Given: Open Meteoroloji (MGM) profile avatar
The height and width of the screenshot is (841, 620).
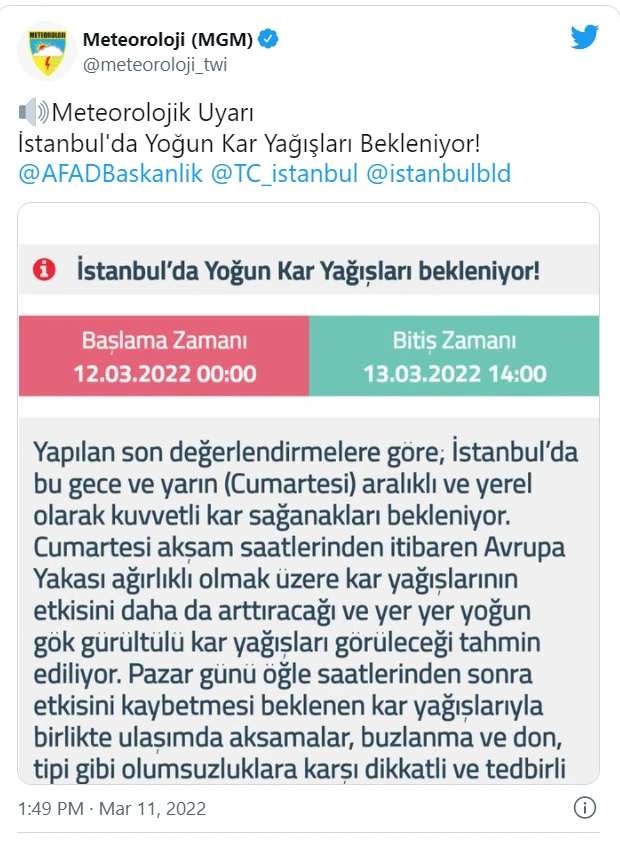Looking at the screenshot, I should click(x=47, y=51).
